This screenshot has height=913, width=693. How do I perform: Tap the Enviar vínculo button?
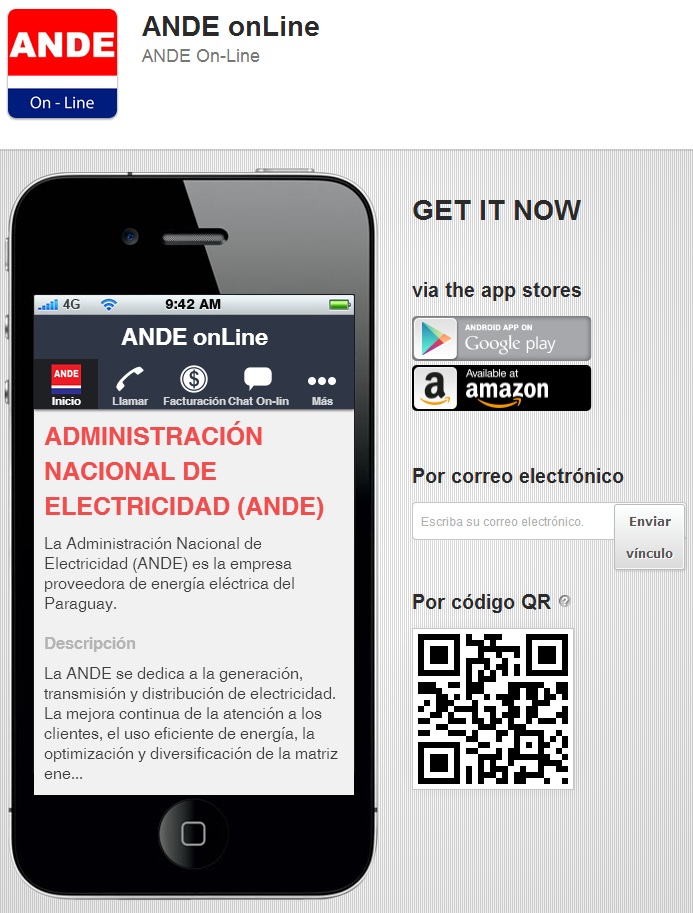(649, 537)
